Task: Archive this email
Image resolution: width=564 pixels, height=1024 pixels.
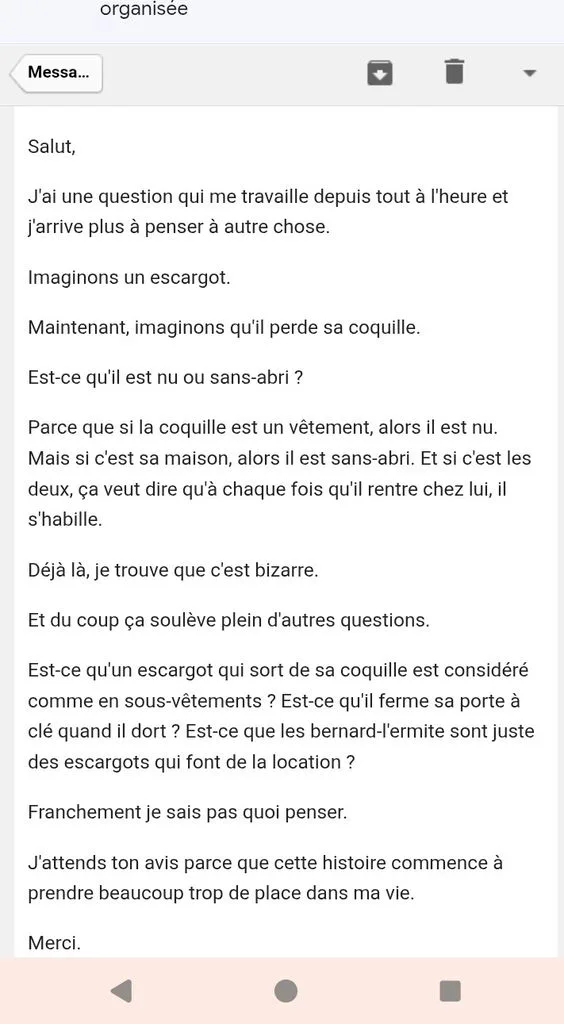Action: 379,72
